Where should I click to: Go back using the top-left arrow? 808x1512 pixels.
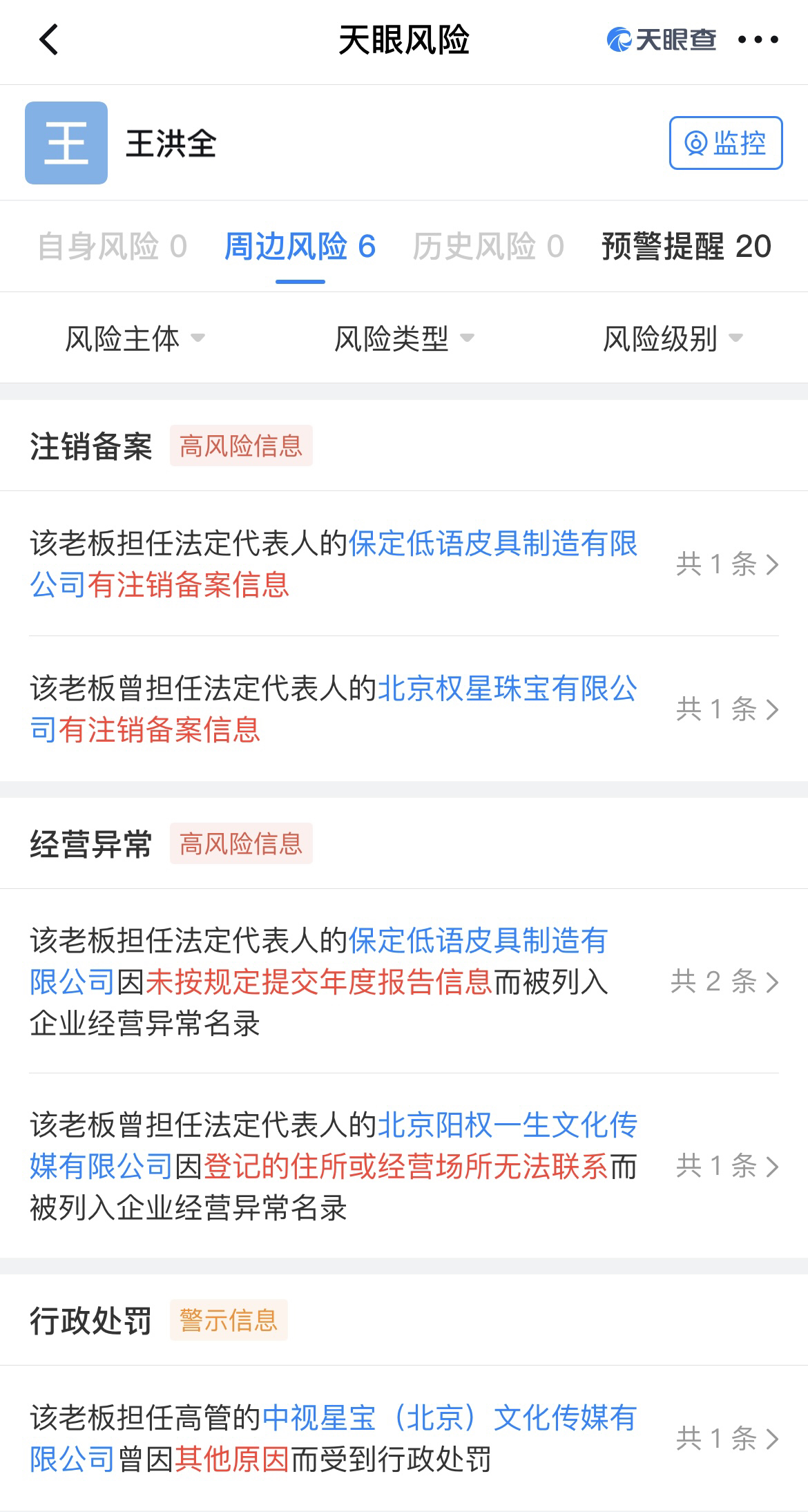48,40
